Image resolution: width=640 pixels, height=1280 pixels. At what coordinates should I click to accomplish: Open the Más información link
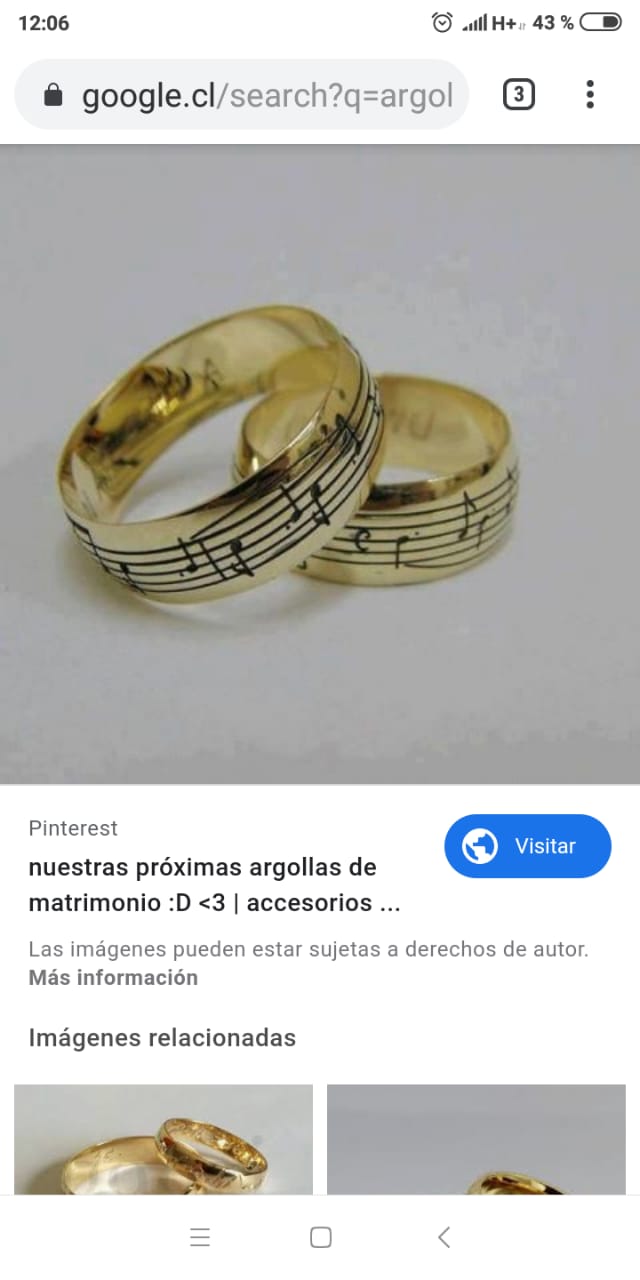(x=113, y=978)
